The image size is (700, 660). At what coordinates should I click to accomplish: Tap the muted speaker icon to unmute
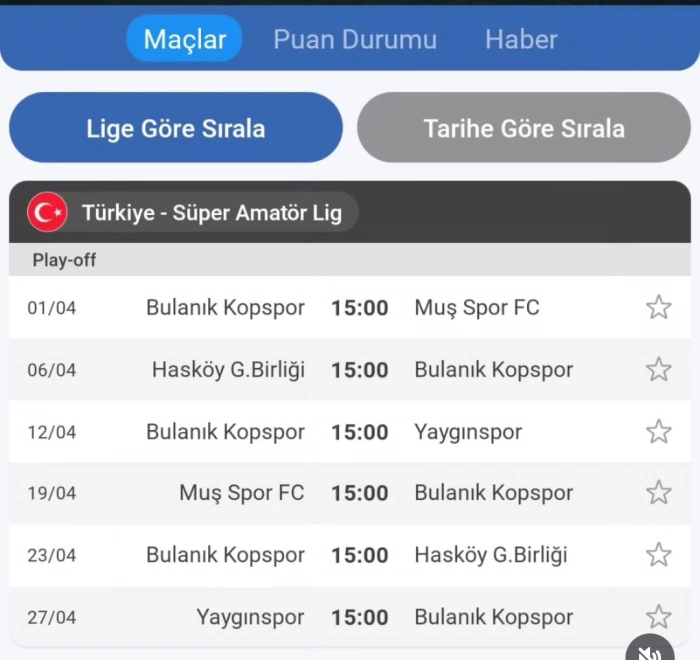[x=651, y=650]
